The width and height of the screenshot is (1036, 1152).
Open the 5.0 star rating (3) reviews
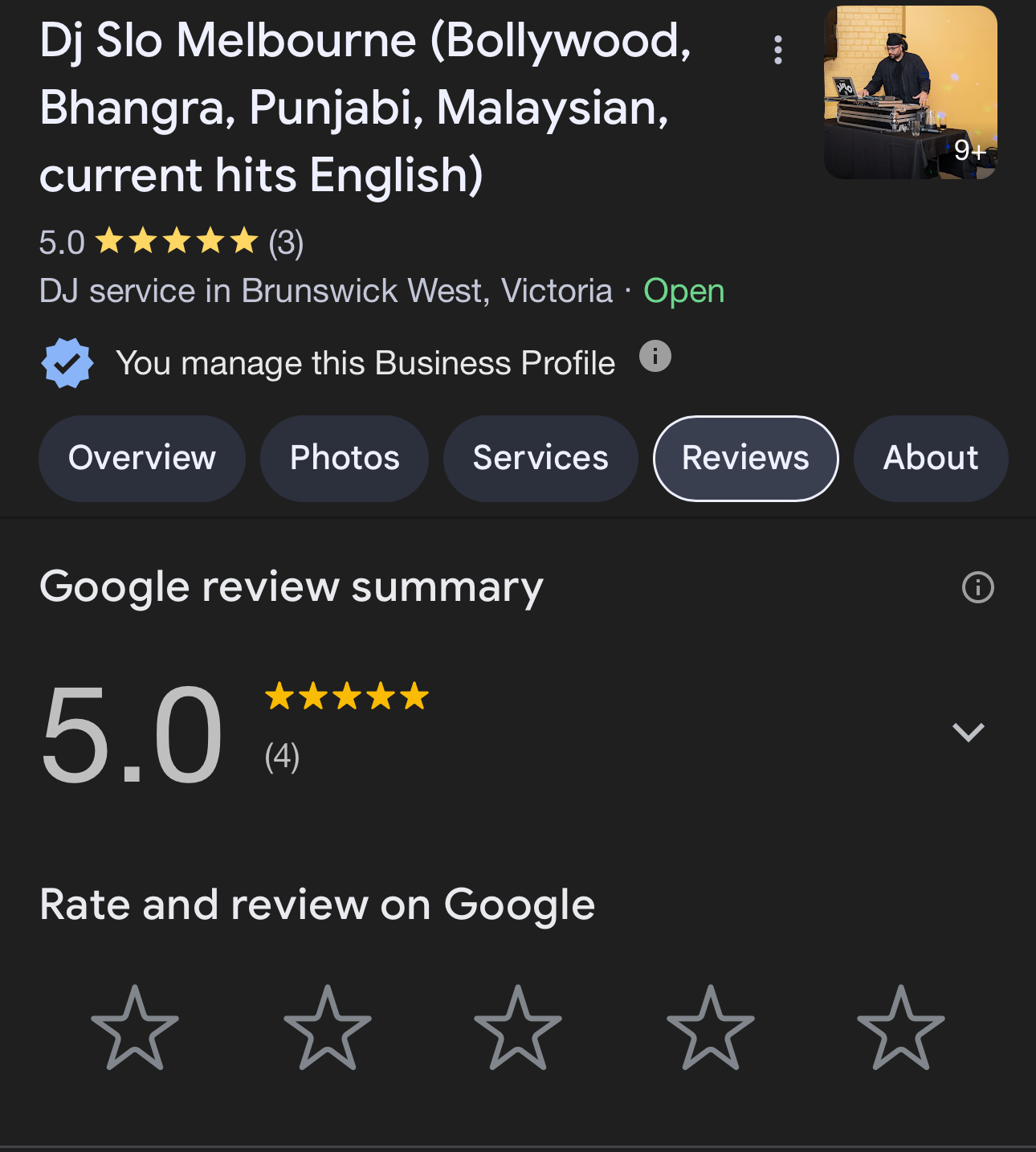172,242
